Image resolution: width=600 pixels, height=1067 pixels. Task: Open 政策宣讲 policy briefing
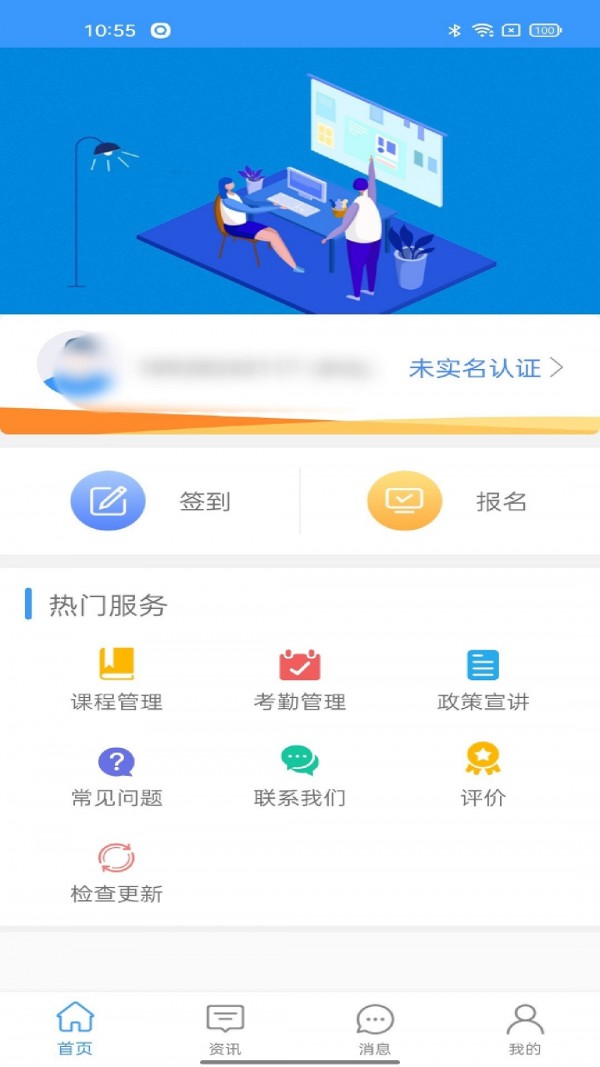(483, 679)
